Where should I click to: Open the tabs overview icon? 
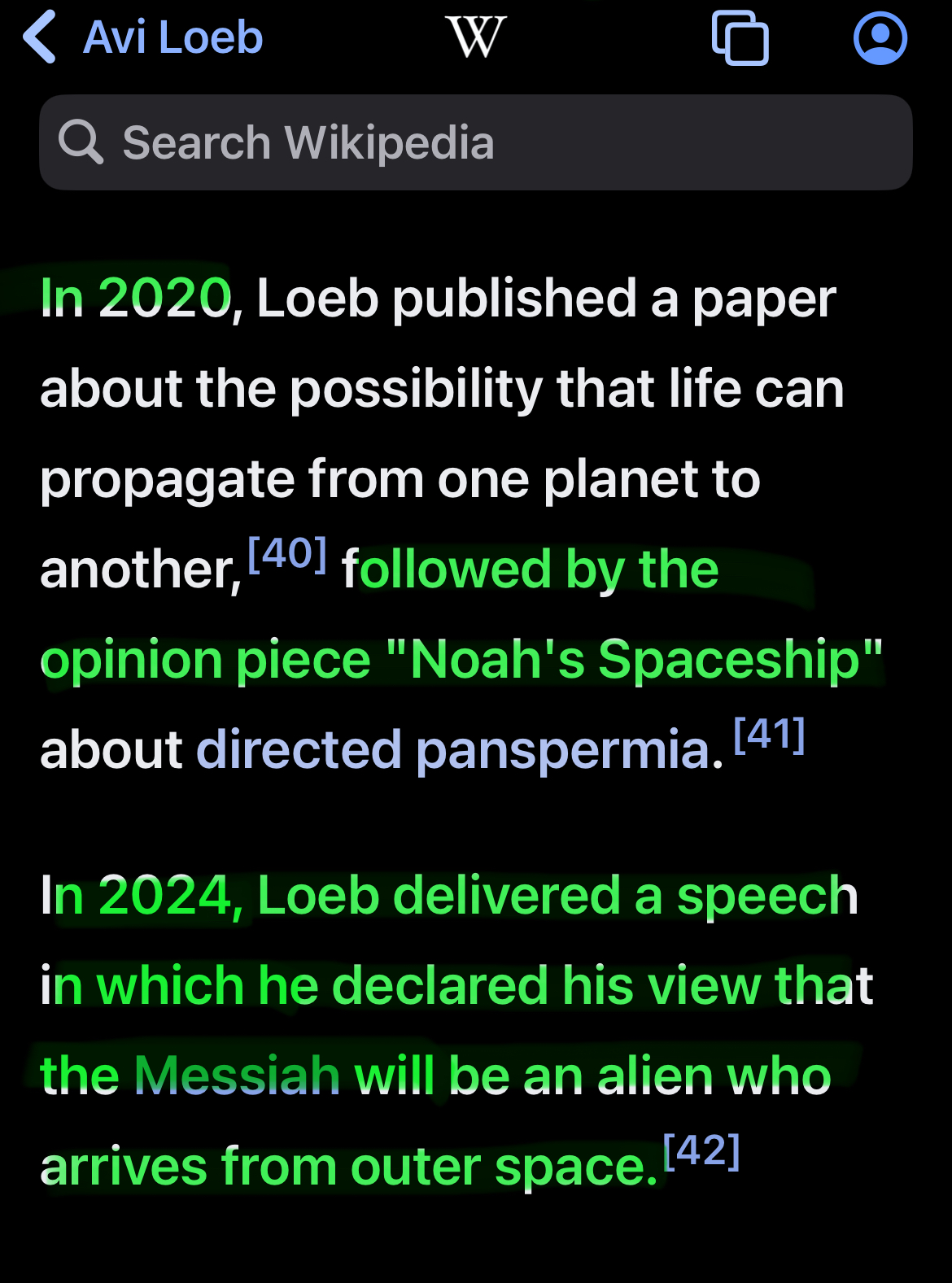(740, 38)
